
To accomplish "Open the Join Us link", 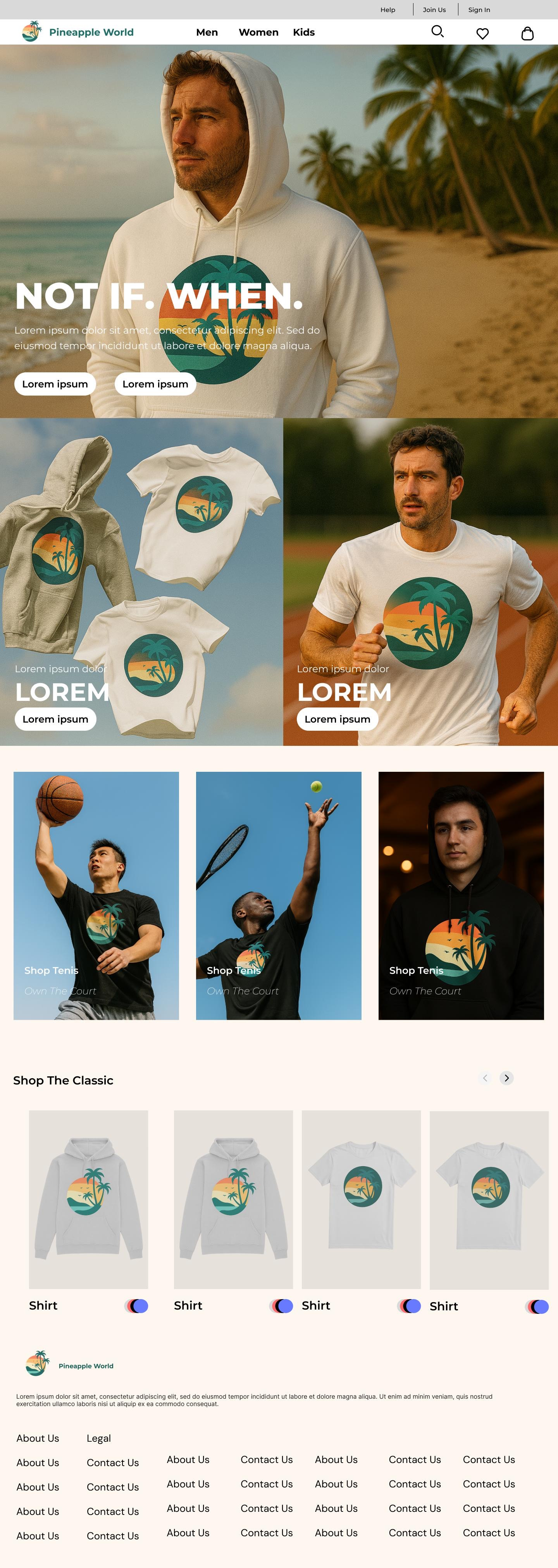I will click(x=434, y=9).
